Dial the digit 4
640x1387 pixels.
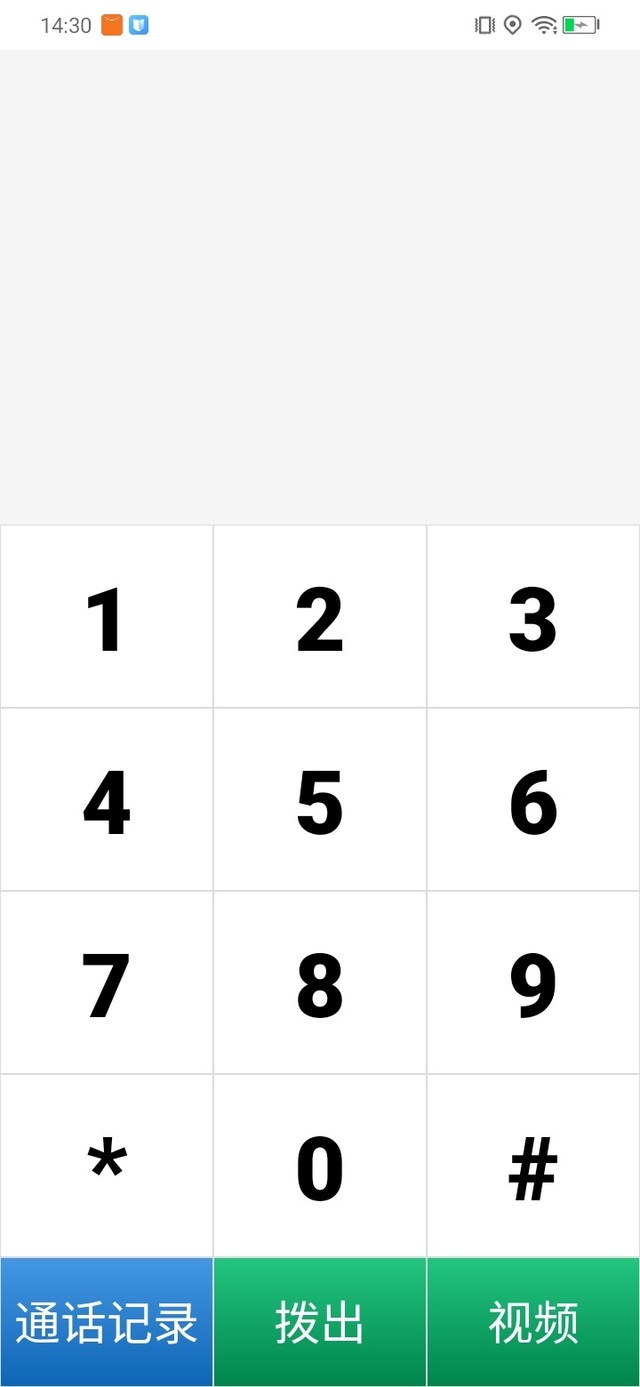[106, 800]
